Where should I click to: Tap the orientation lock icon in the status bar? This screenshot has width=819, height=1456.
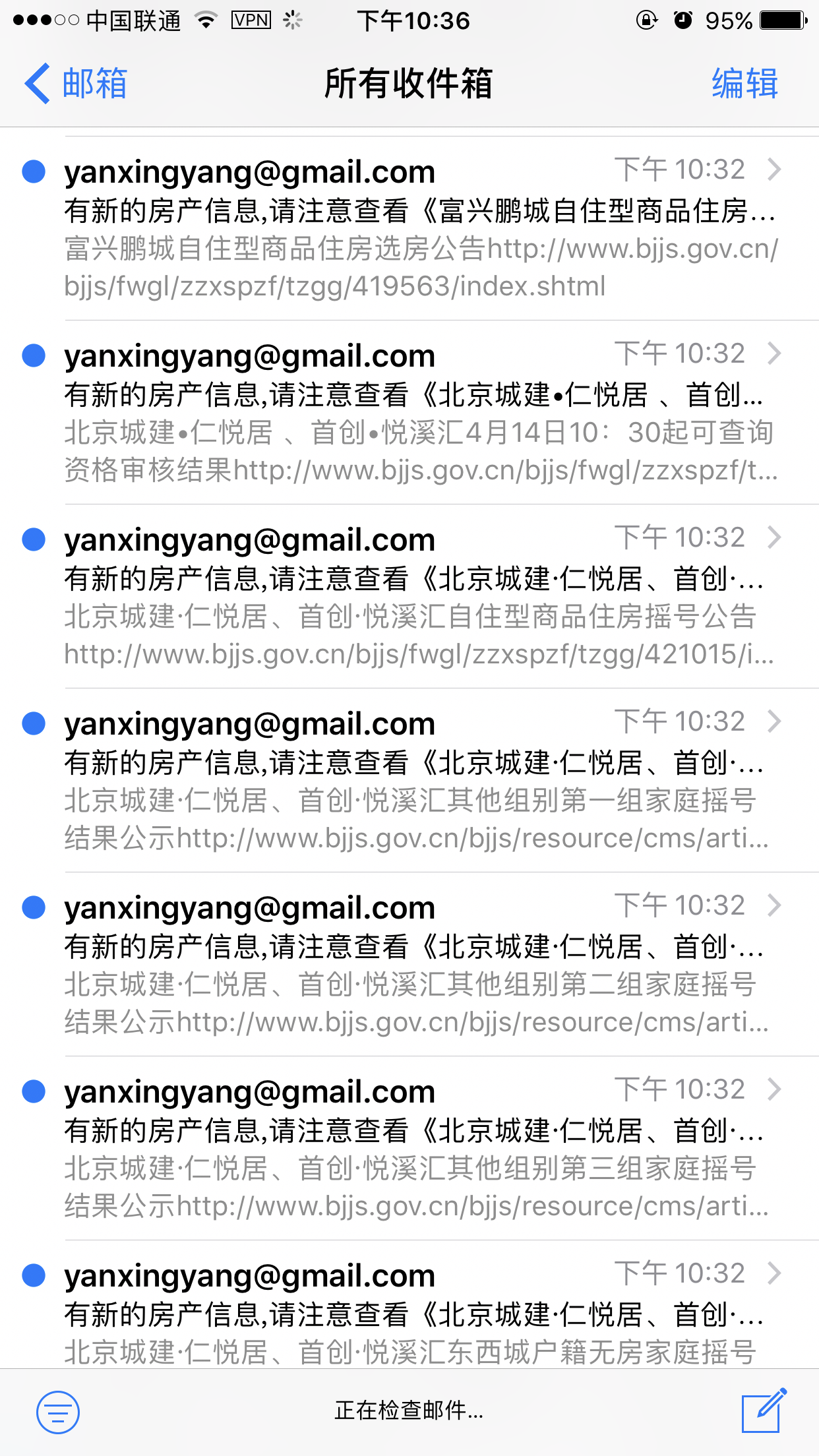pyautogui.click(x=647, y=20)
